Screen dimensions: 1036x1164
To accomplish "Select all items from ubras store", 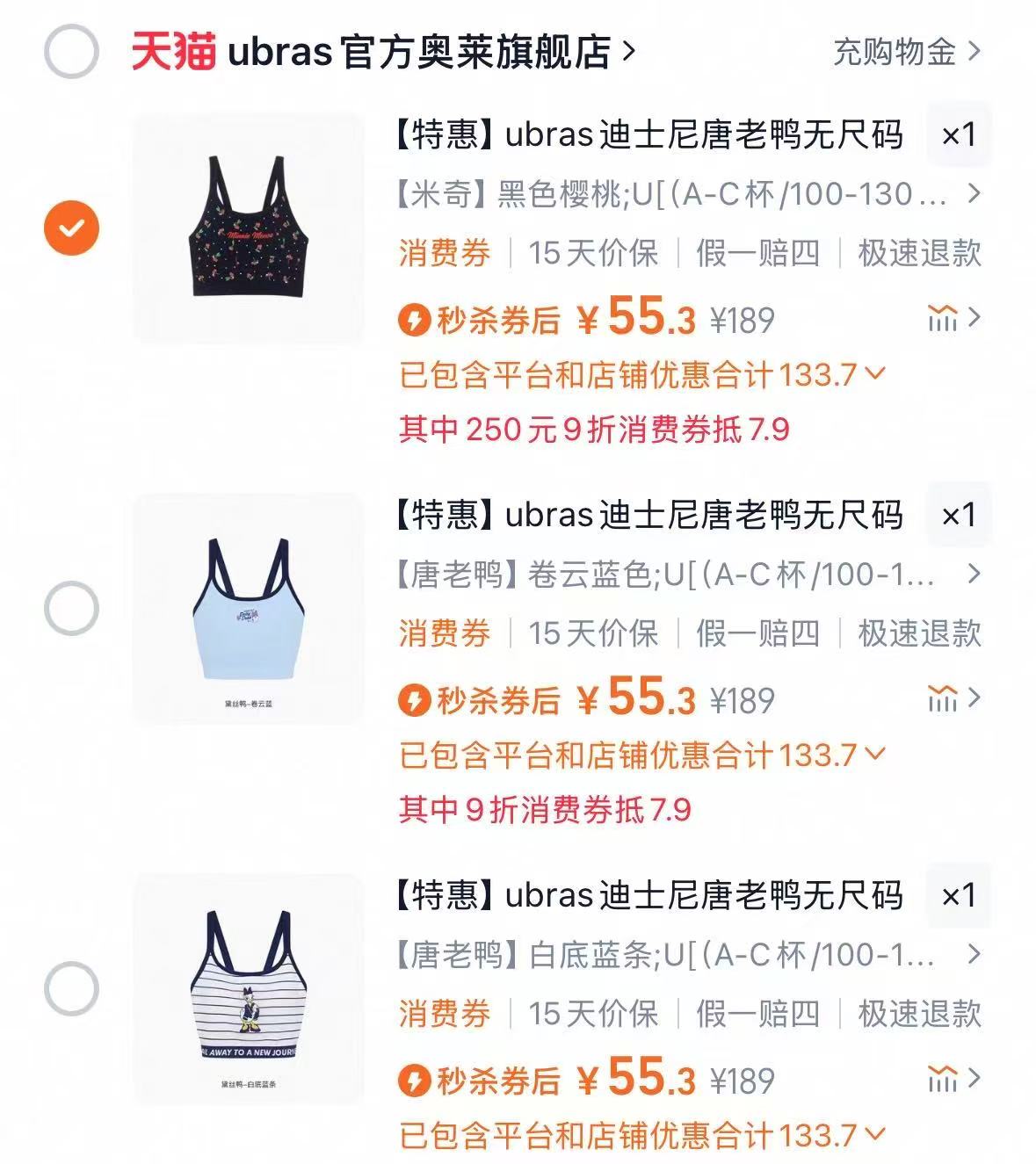I will (x=71, y=52).
